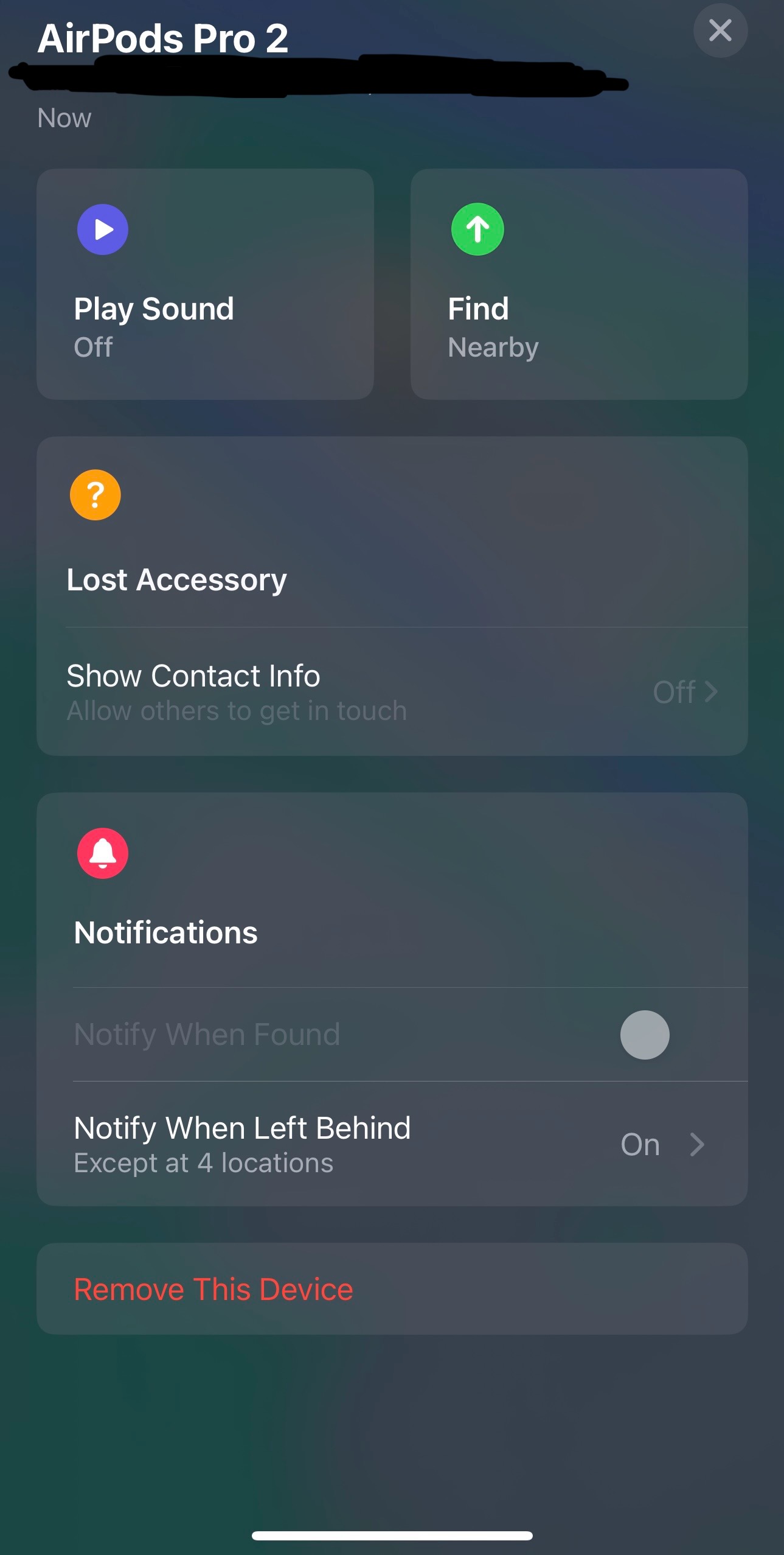784x1555 pixels.
Task: Open Show Contact Info settings
Action: pyautogui.click(x=392, y=692)
